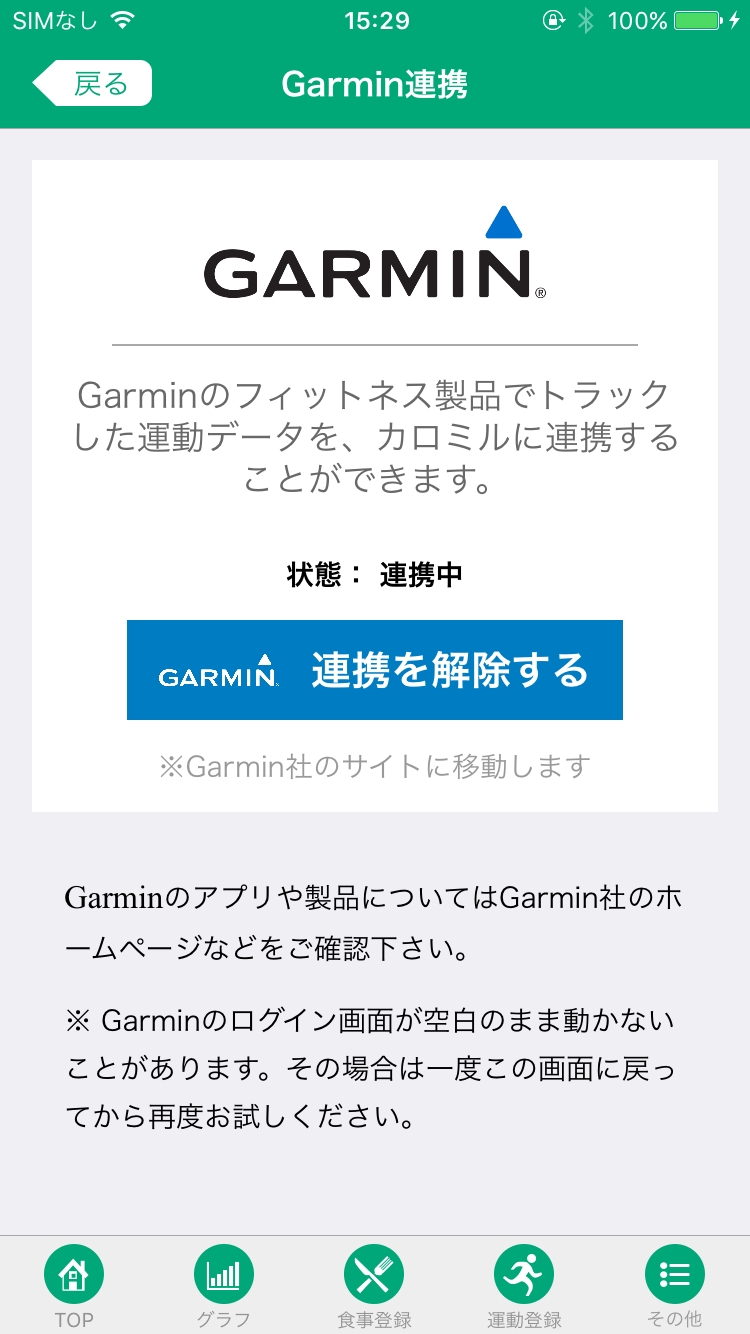
Task: Go to the 食事登録 tab
Action: tap(374, 1284)
